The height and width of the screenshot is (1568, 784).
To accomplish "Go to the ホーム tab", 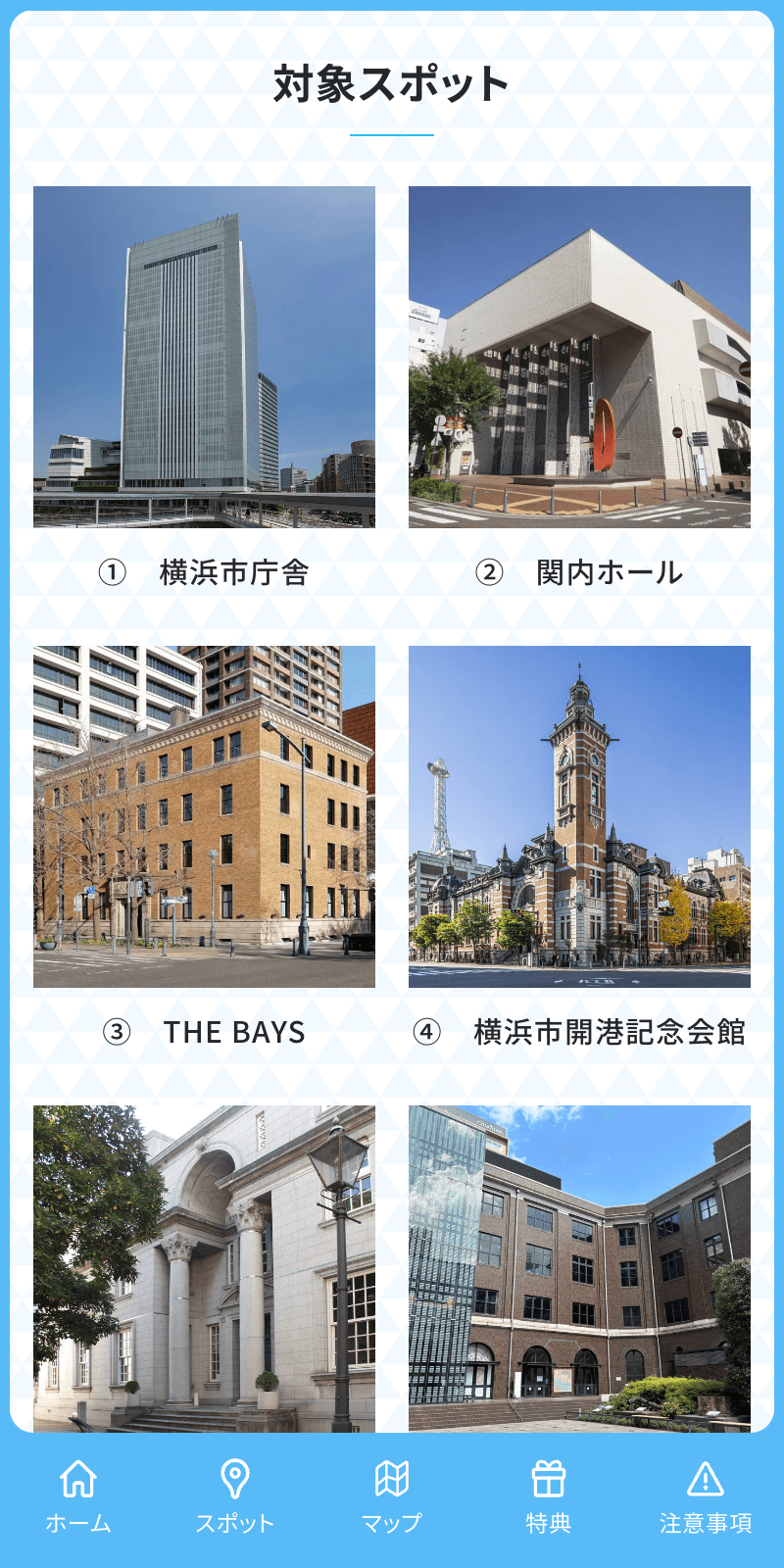I will point(78,1497).
